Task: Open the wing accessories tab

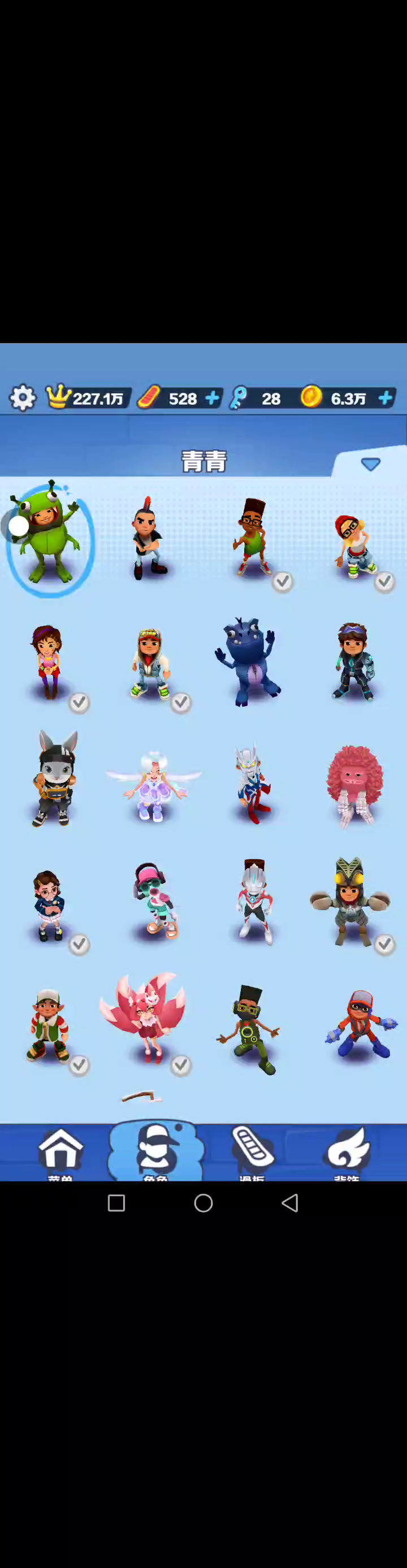Action: point(348,1151)
